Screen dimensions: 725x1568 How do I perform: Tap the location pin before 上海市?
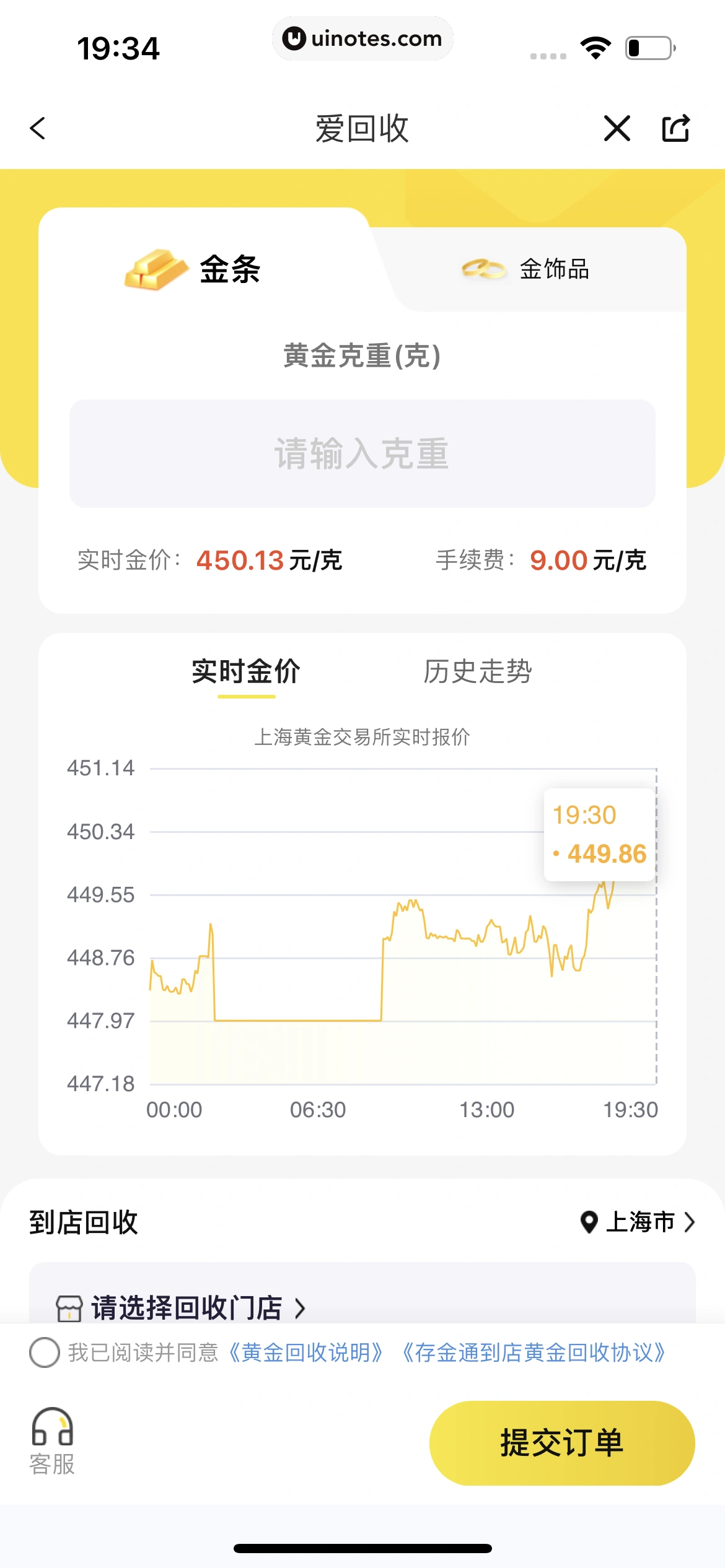(589, 1221)
